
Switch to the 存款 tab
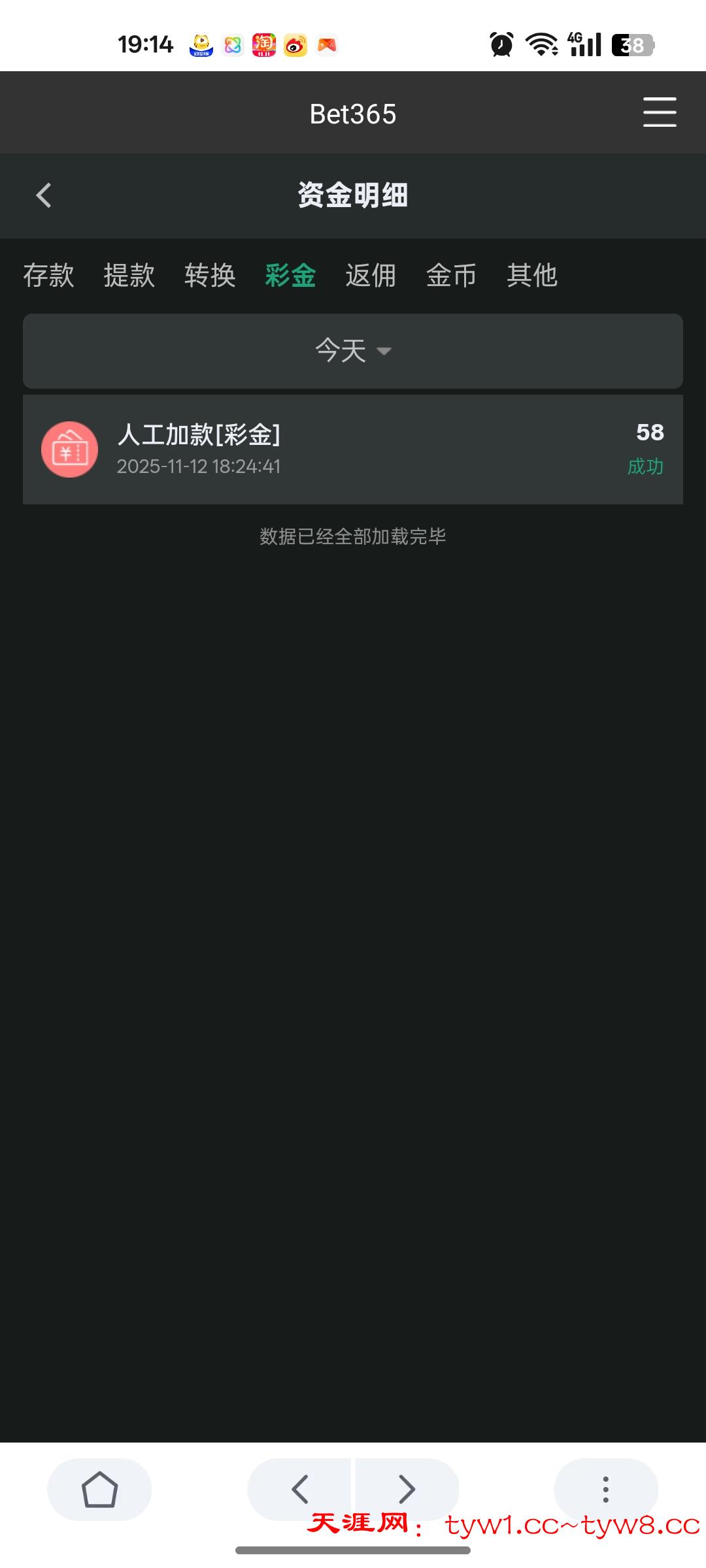(x=48, y=276)
